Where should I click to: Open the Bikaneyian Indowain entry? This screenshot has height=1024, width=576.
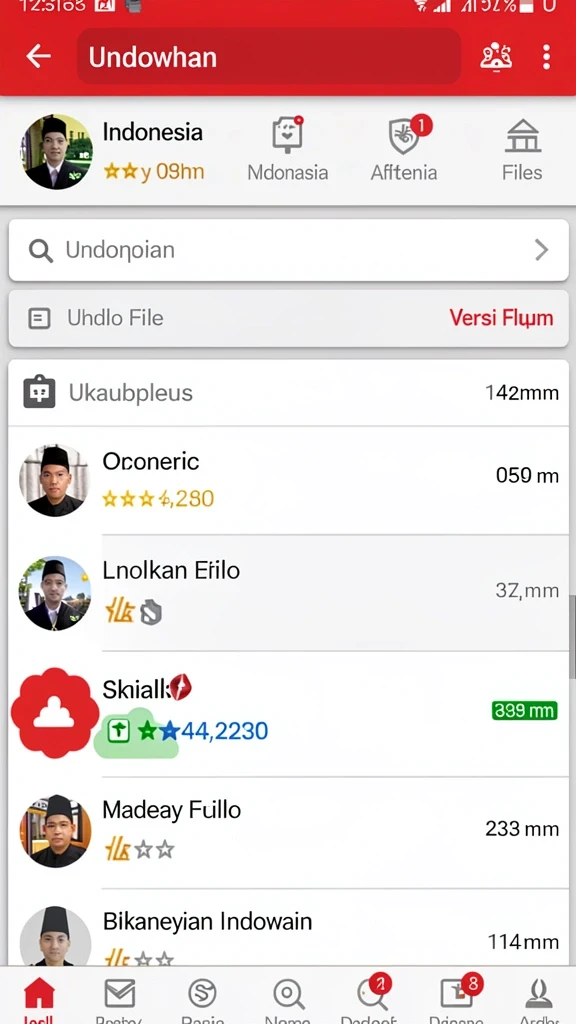(288, 927)
